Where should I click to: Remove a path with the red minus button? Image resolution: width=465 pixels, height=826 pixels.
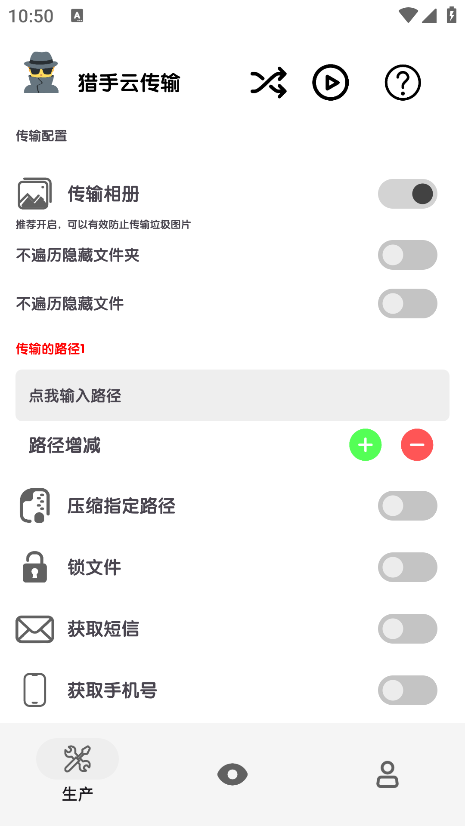(x=417, y=445)
